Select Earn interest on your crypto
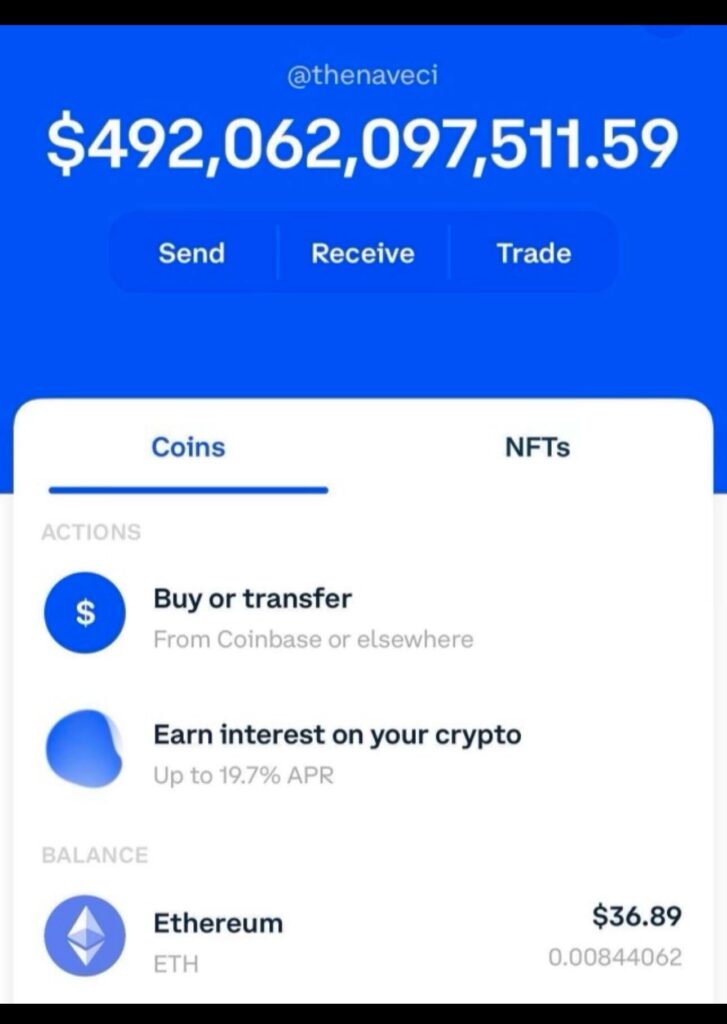 [336, 751]
